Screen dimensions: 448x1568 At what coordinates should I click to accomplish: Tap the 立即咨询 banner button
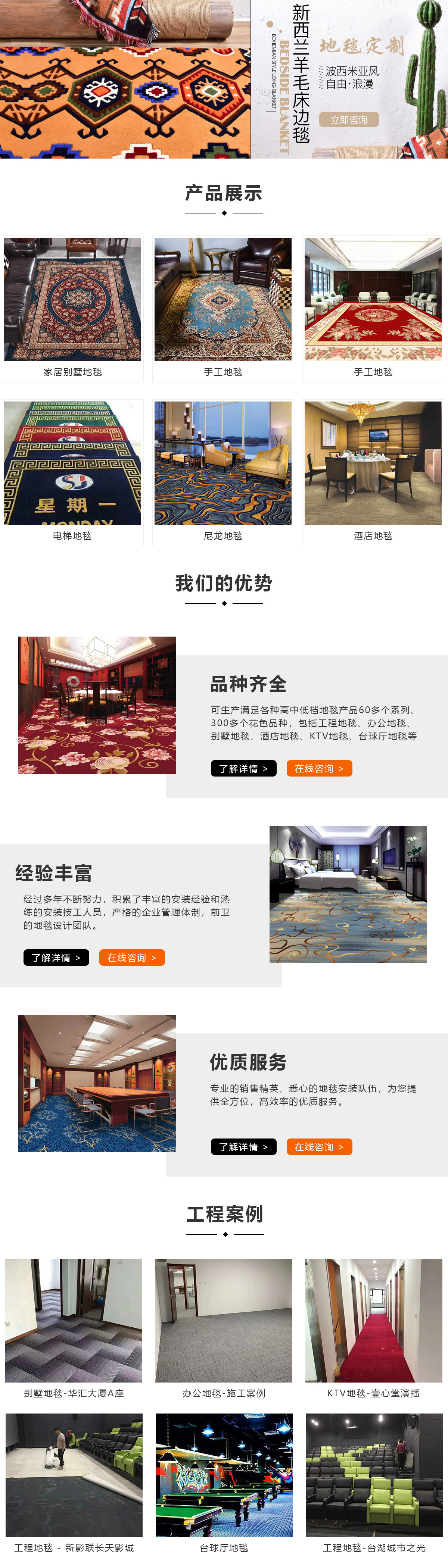349,120
